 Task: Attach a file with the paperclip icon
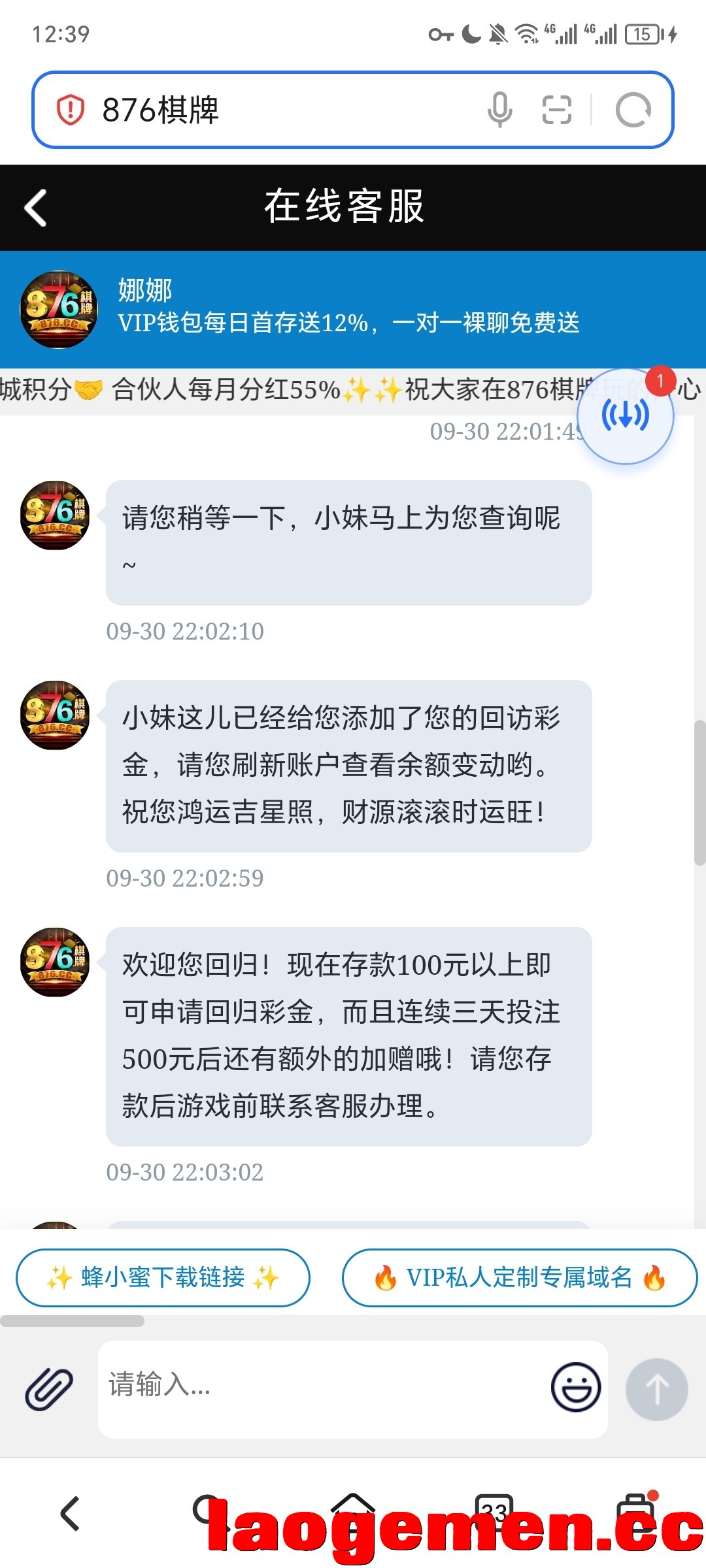[49, 1389]
